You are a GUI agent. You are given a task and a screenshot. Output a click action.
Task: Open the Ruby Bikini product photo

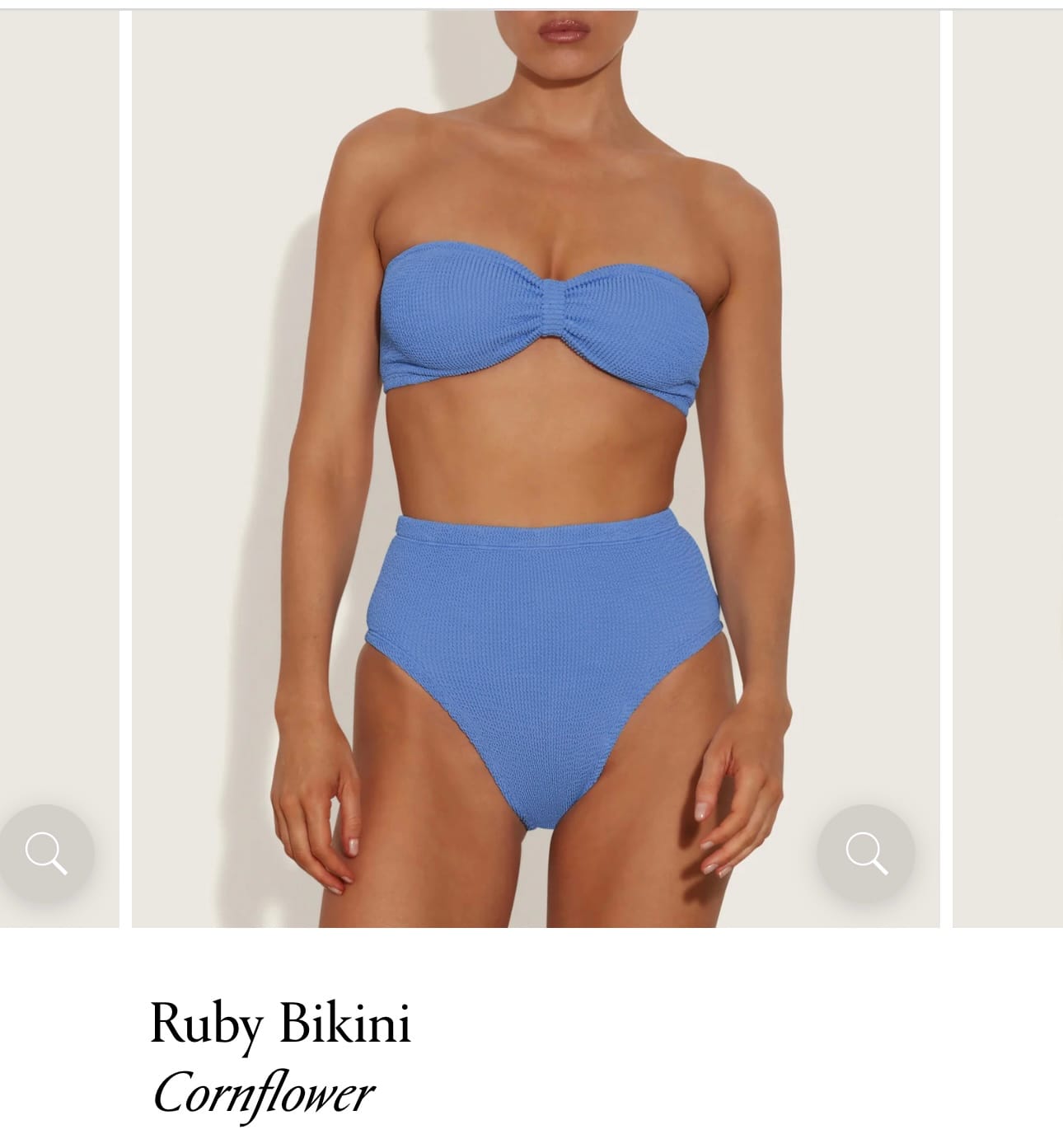pyautogui.click(x=536, y=462)
